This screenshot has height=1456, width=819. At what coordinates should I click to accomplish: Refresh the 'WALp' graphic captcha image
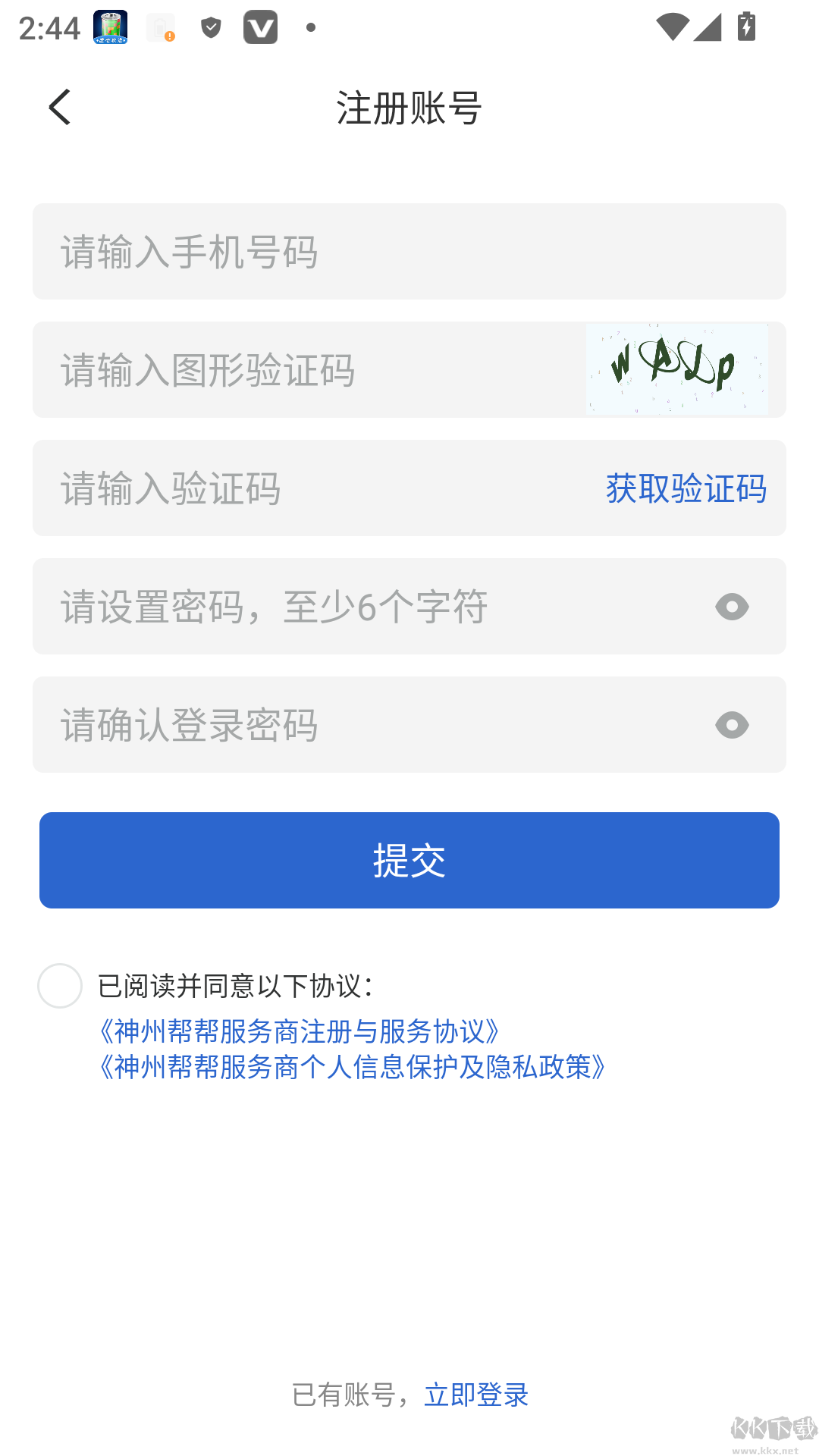click(677, 369)
